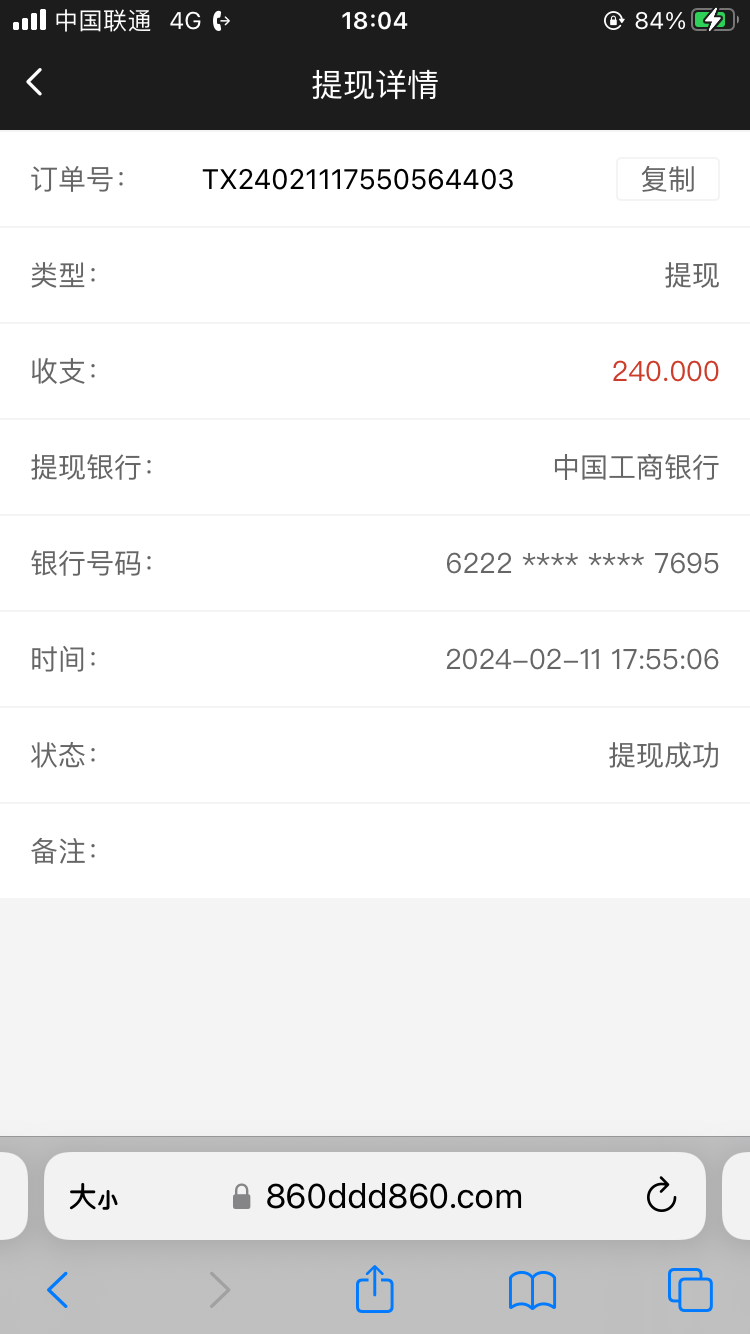Tap the 860ddd860.com address bar
Screen dimensions: 750x1334
coord(394,1196)
